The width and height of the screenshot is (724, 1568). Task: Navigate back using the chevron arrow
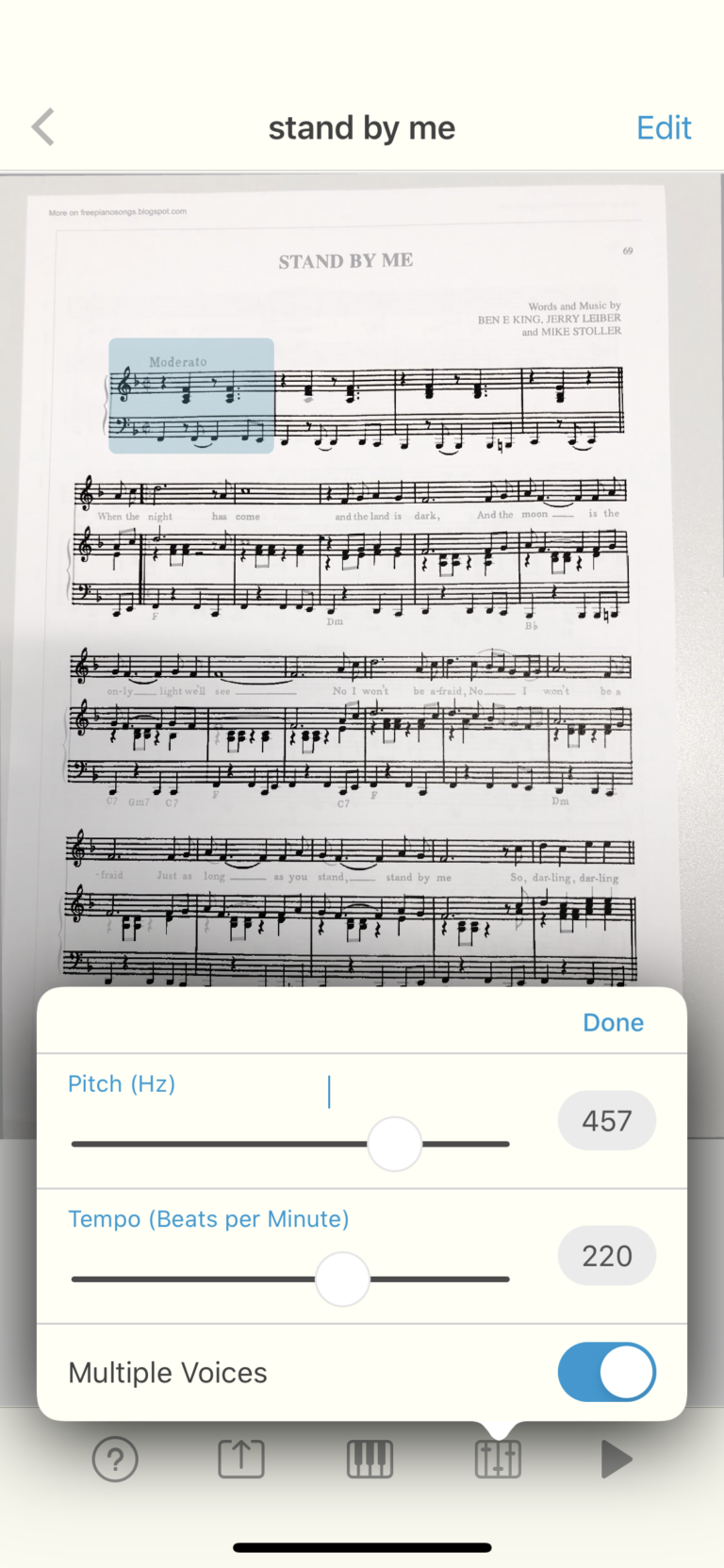[42, 126]
